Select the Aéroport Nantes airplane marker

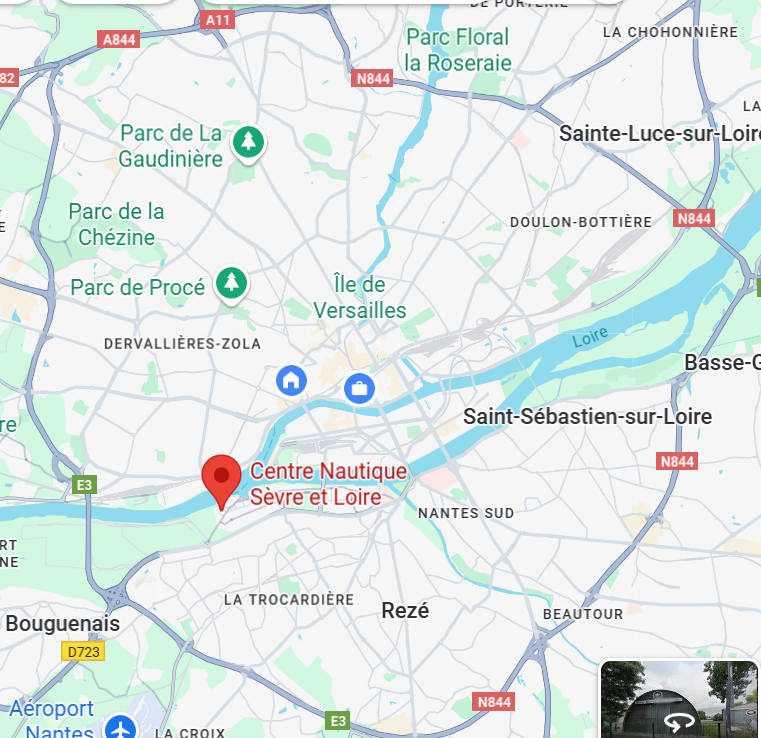122,727
